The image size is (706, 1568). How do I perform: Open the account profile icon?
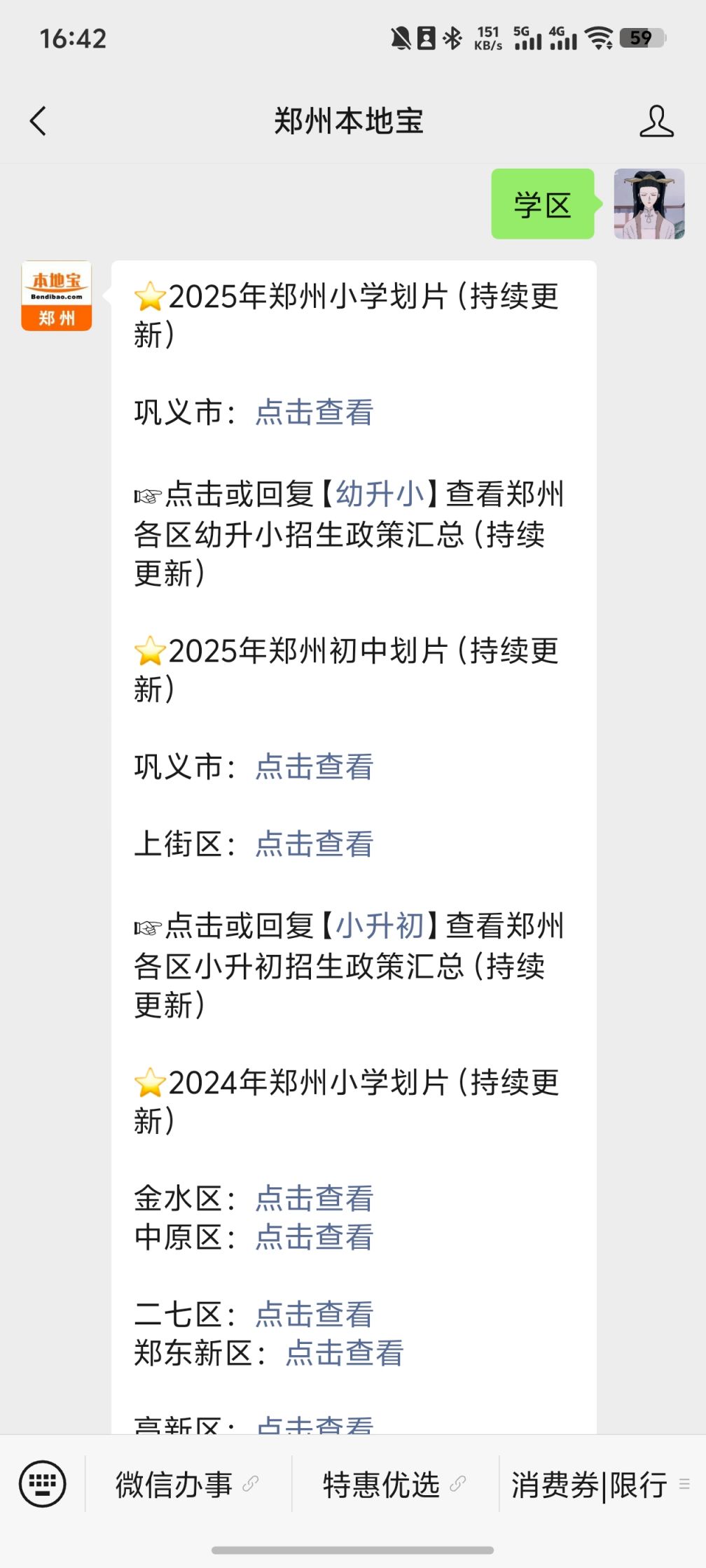(x=656, y=121)
